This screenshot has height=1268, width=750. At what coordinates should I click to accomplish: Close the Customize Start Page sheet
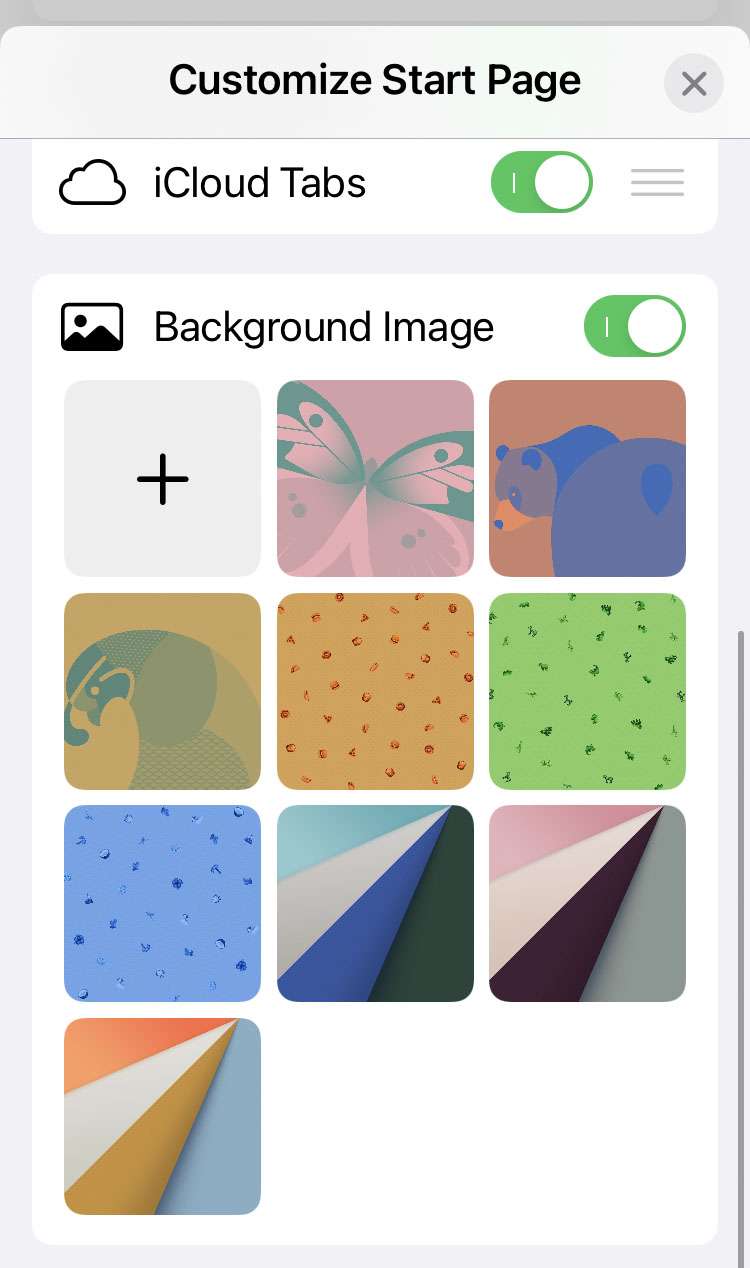tap(693, 83)
